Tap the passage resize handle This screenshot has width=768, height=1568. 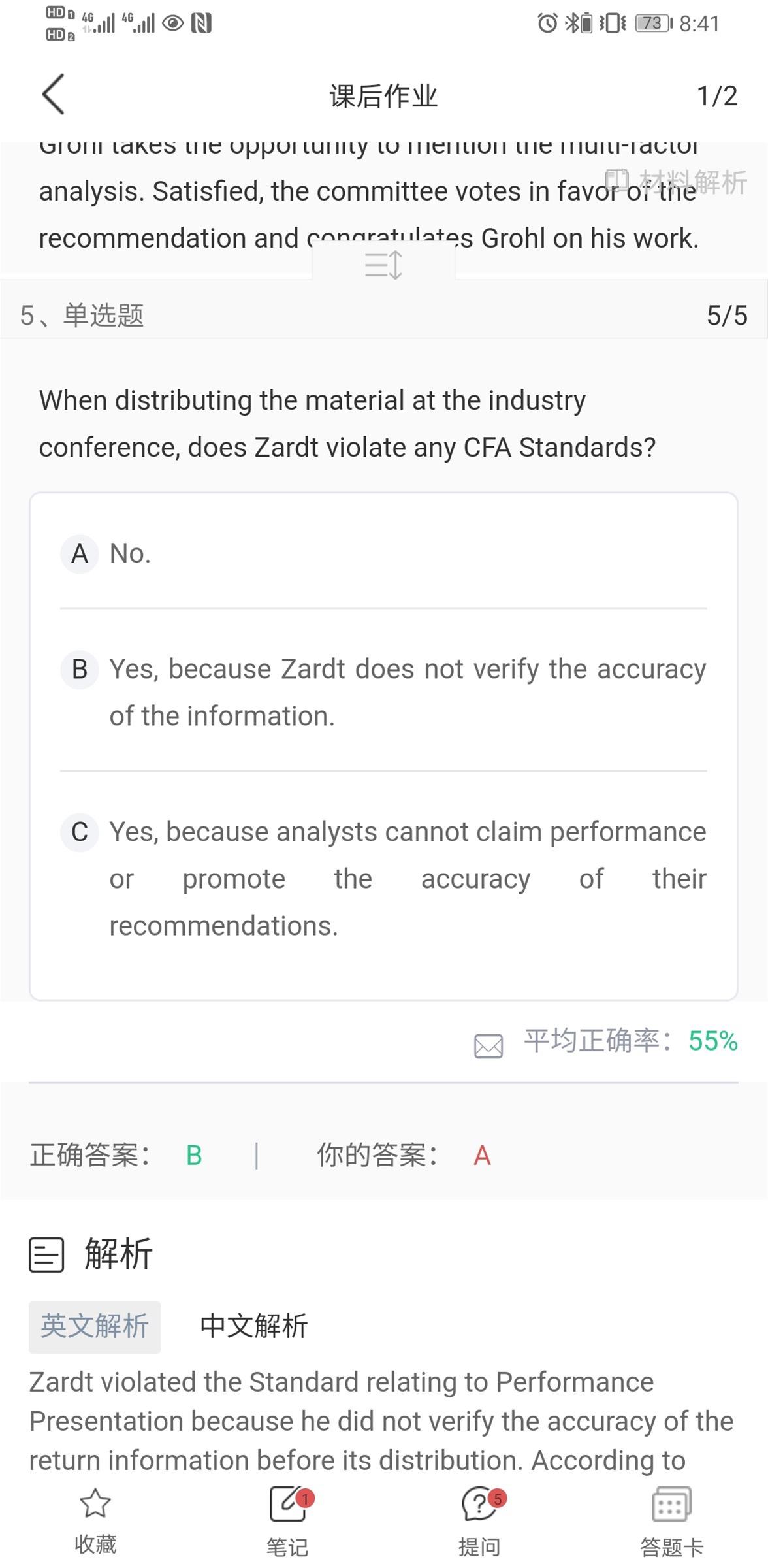[x=383, y=265]
